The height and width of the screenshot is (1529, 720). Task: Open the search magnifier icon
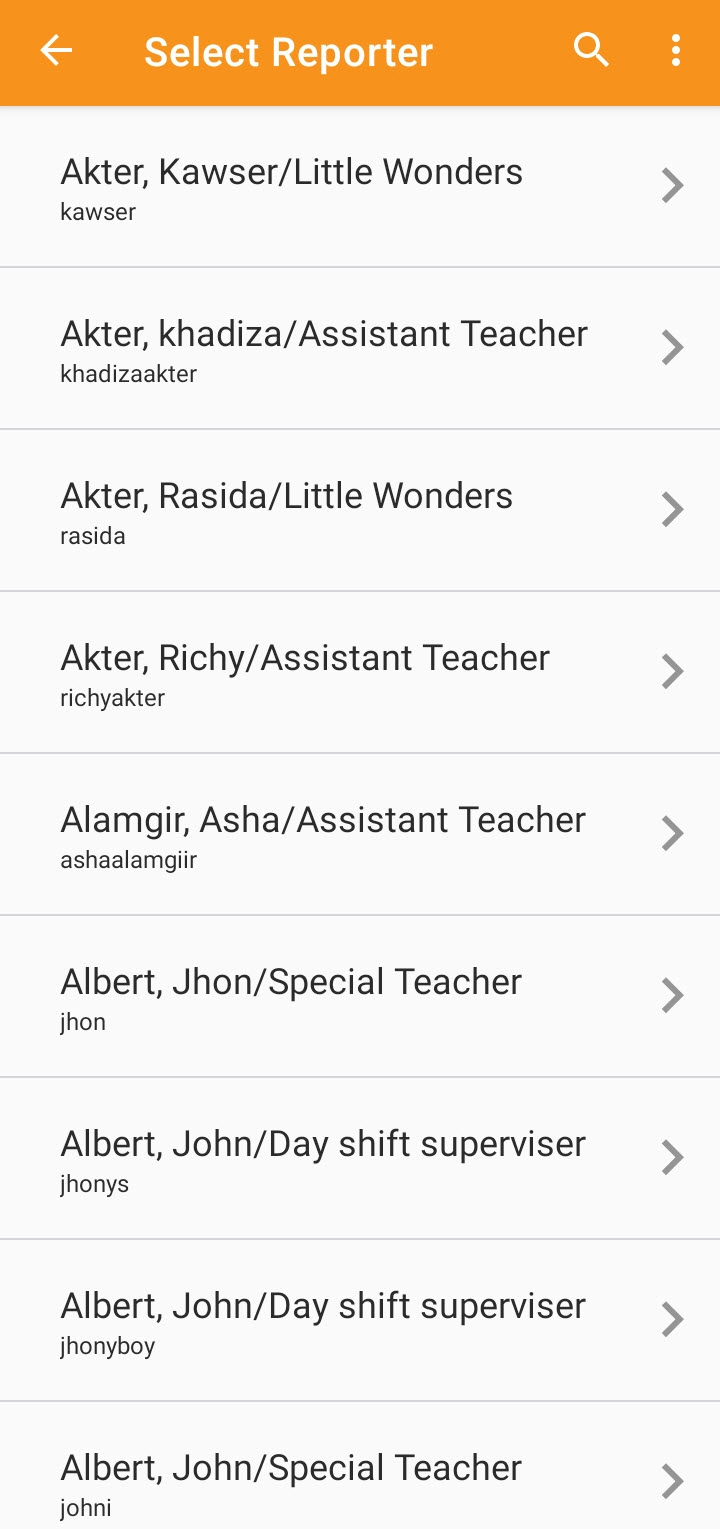(x=591, y=50)
